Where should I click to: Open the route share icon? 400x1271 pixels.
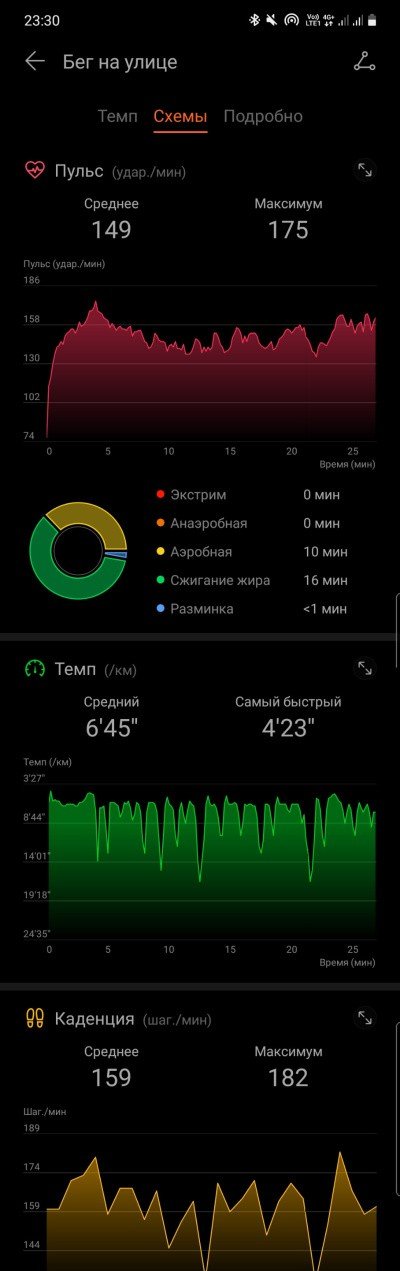click(x=364, y=62)
